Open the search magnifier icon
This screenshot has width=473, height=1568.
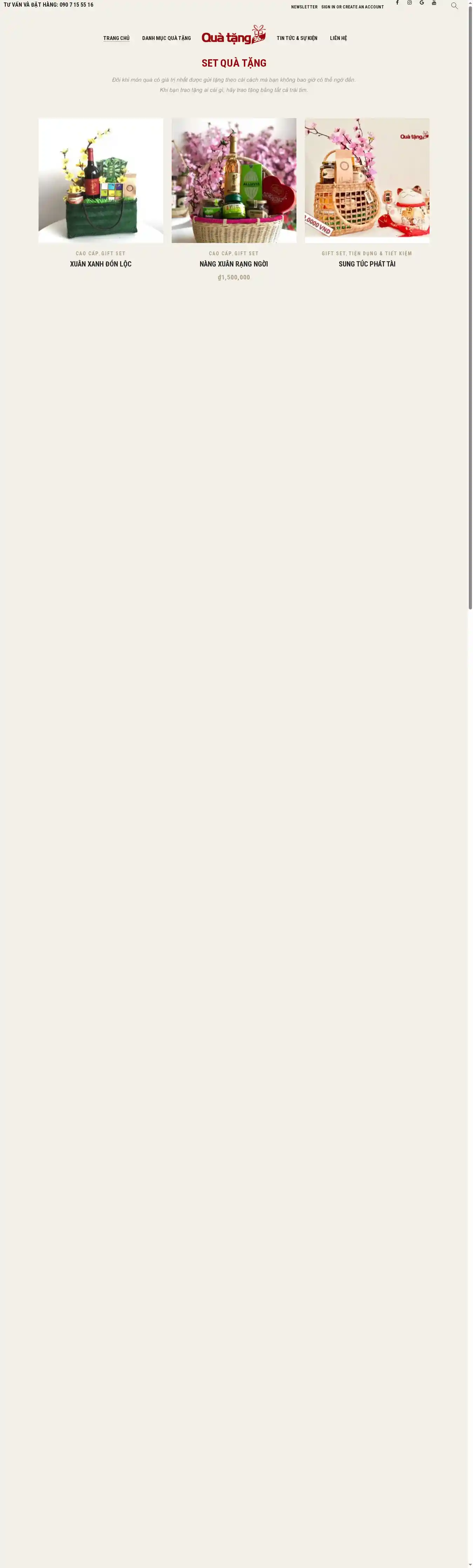click(454, 6)
